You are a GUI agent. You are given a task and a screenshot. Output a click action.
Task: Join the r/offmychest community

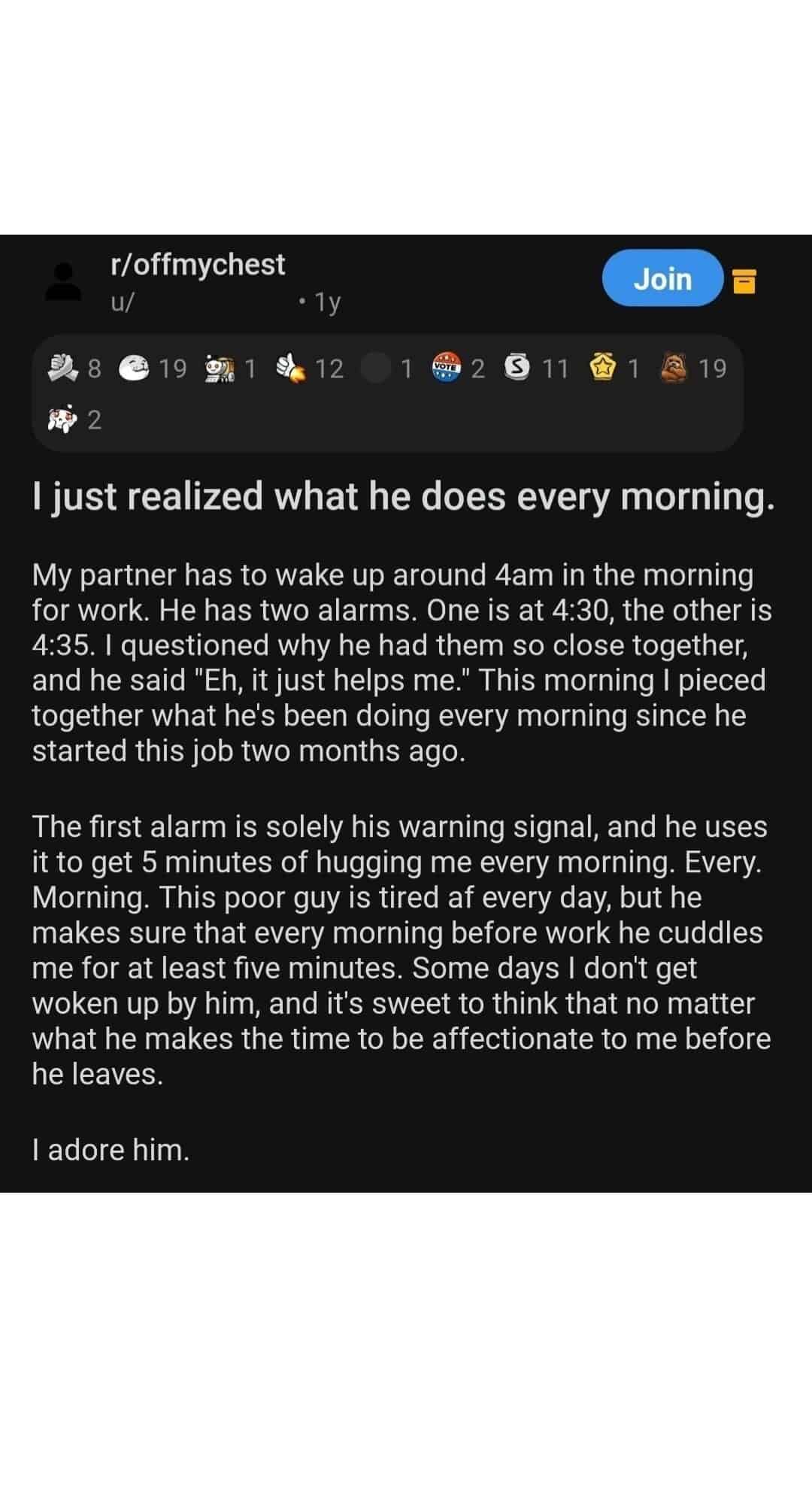(662, 278)
